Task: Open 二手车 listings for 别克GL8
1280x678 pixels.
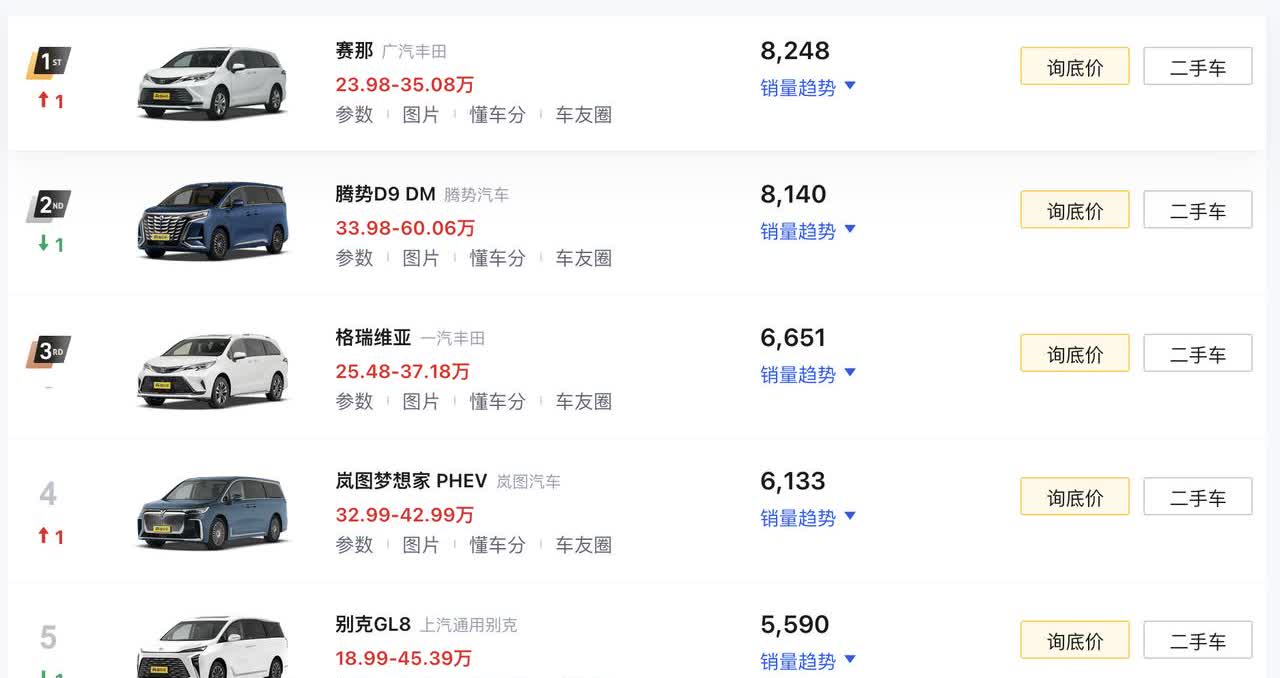Action: [x=1197, y=640]
